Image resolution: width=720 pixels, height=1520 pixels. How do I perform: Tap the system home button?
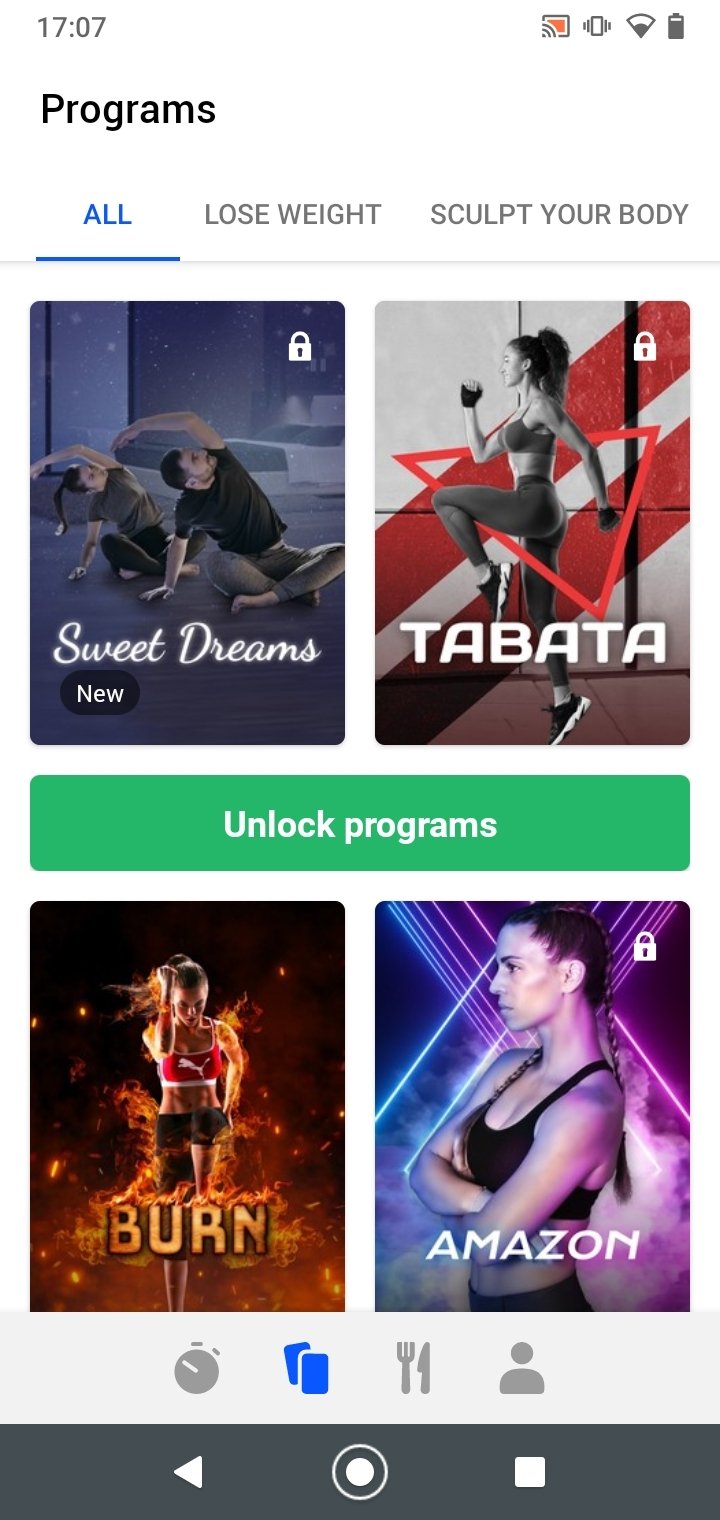click(360, 1472)
